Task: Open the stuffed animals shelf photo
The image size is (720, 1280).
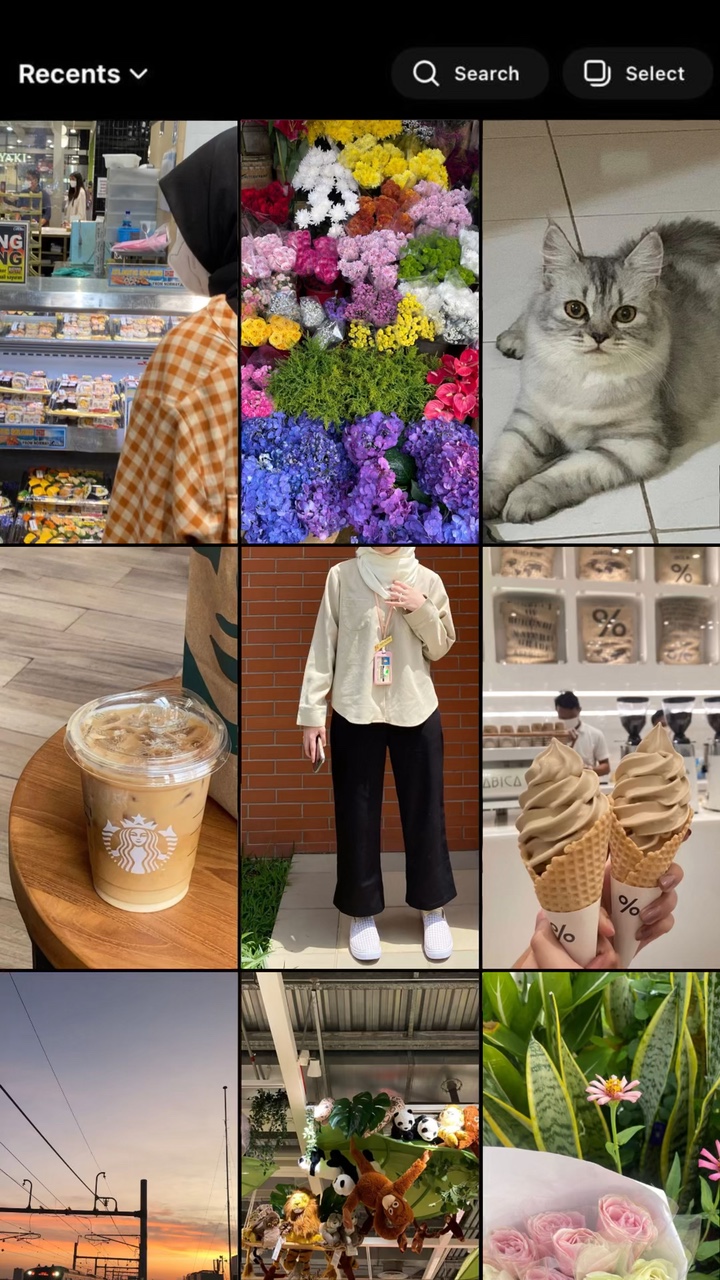Action: pyautogui.click(x=360, y=1126)
